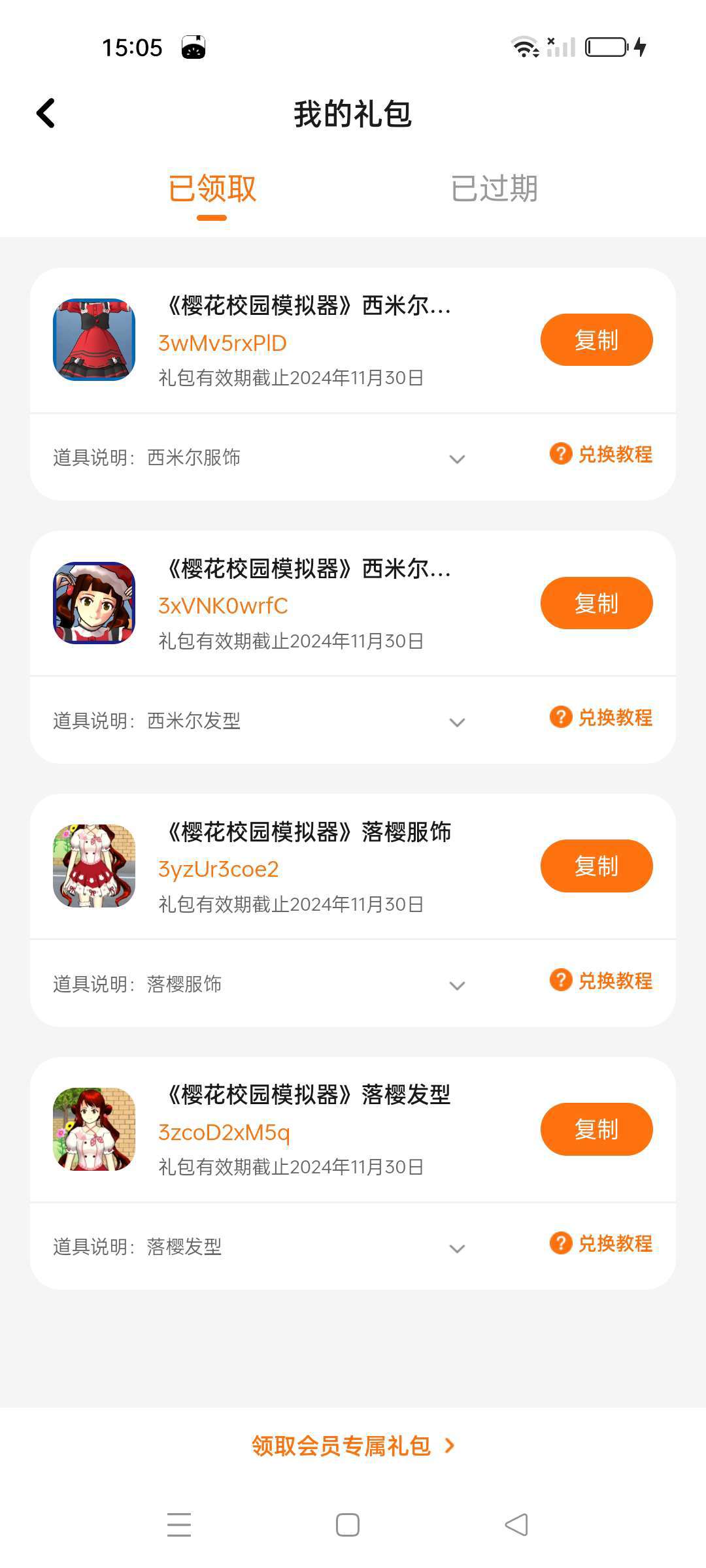
Task: Expand 西米尔发型 item description
Action: tap(457, 722)
